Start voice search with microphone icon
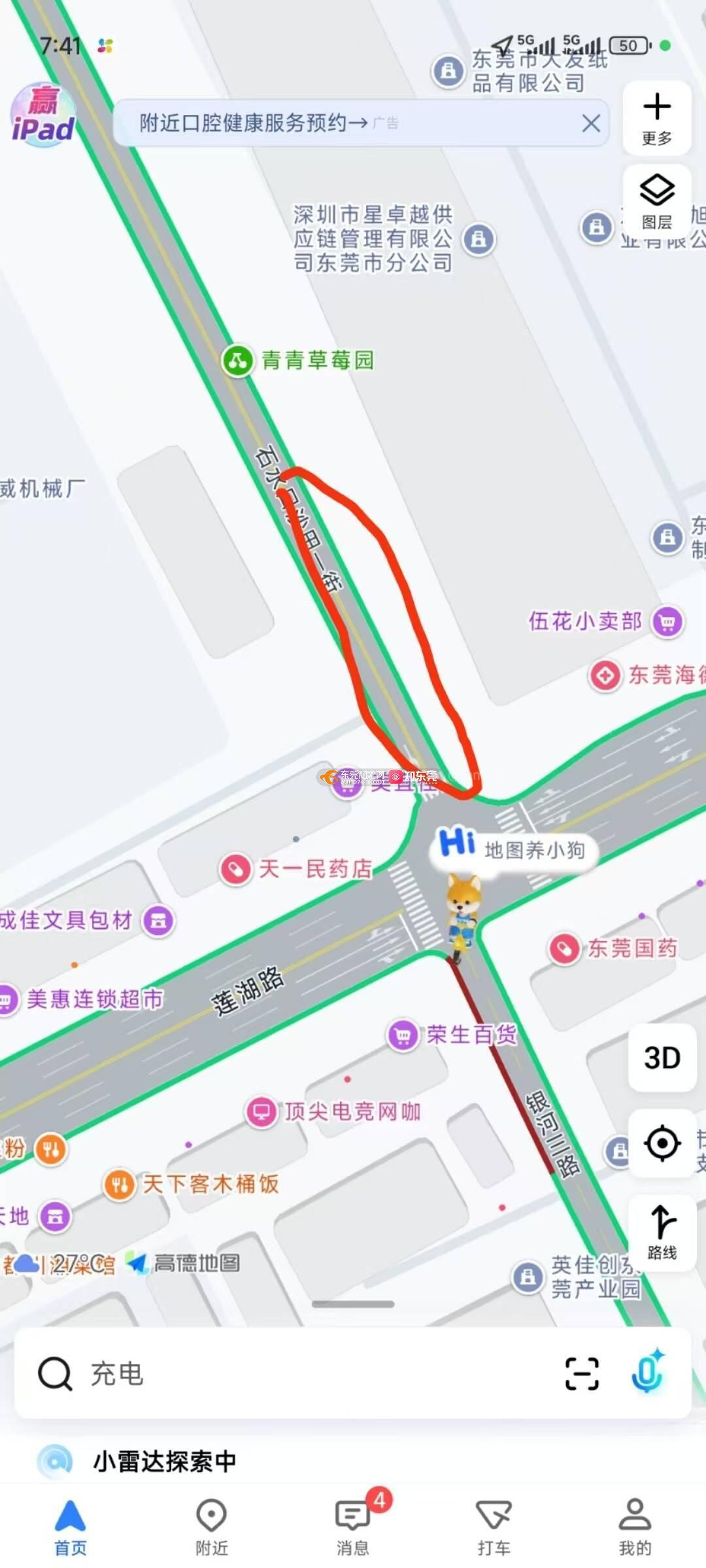This screenshot has width=706, height=1568. pos(647,1372)
